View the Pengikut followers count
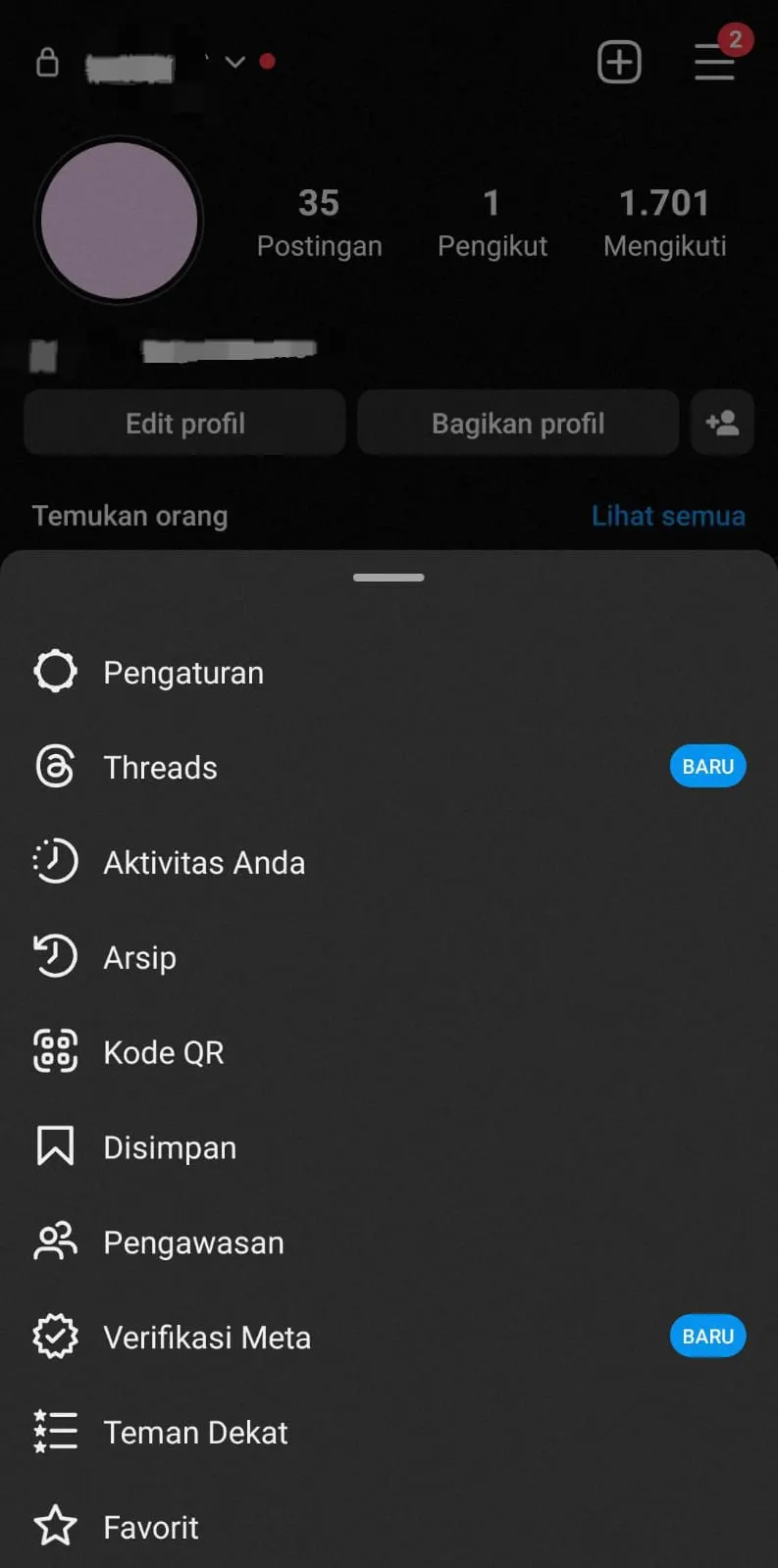Viewport: 778px width, 1568px height. click(492, 223)
